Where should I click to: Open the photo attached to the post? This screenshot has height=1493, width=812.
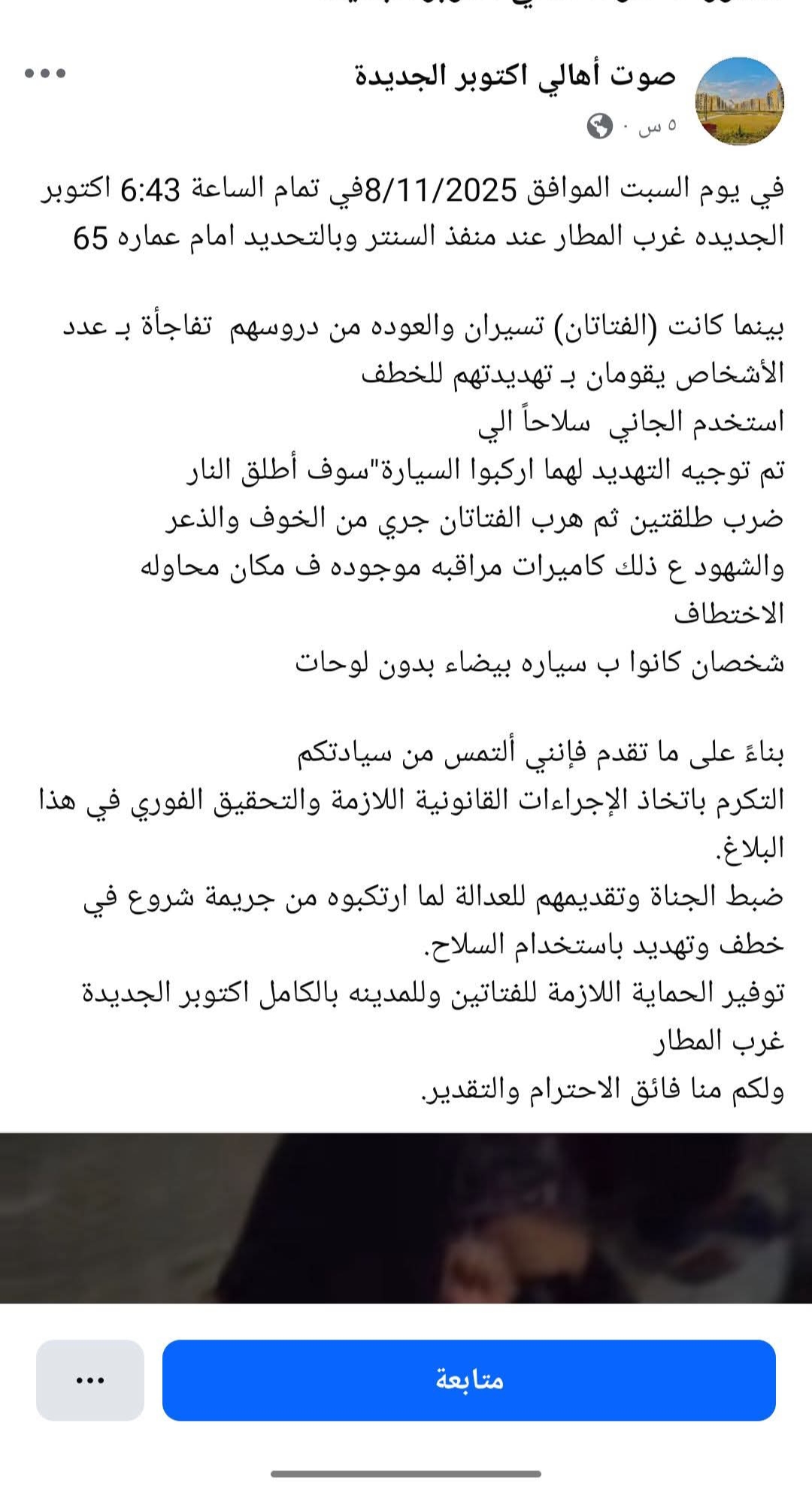tap(406, 1217)
